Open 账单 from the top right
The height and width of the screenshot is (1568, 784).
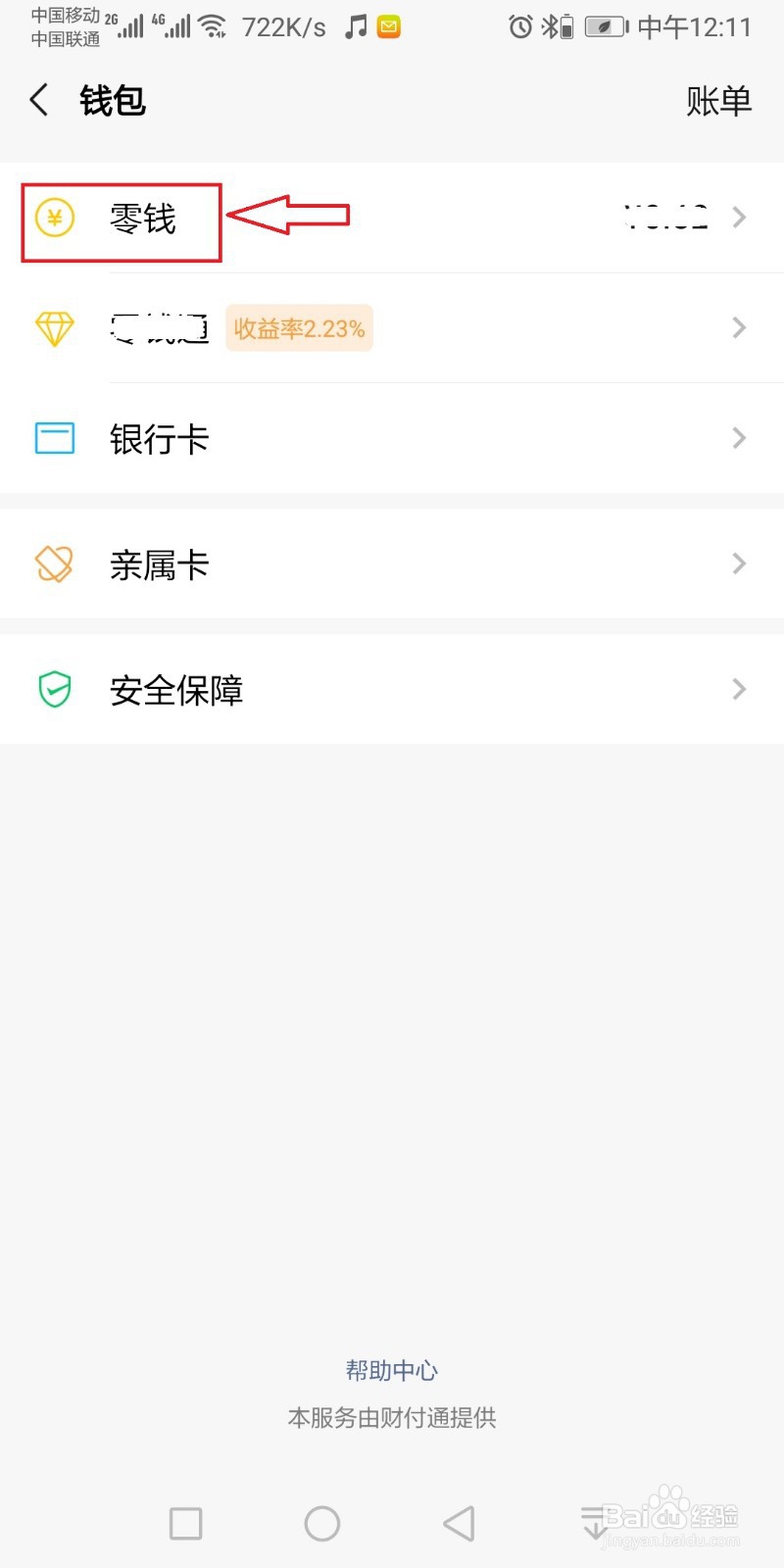(719, 99)
